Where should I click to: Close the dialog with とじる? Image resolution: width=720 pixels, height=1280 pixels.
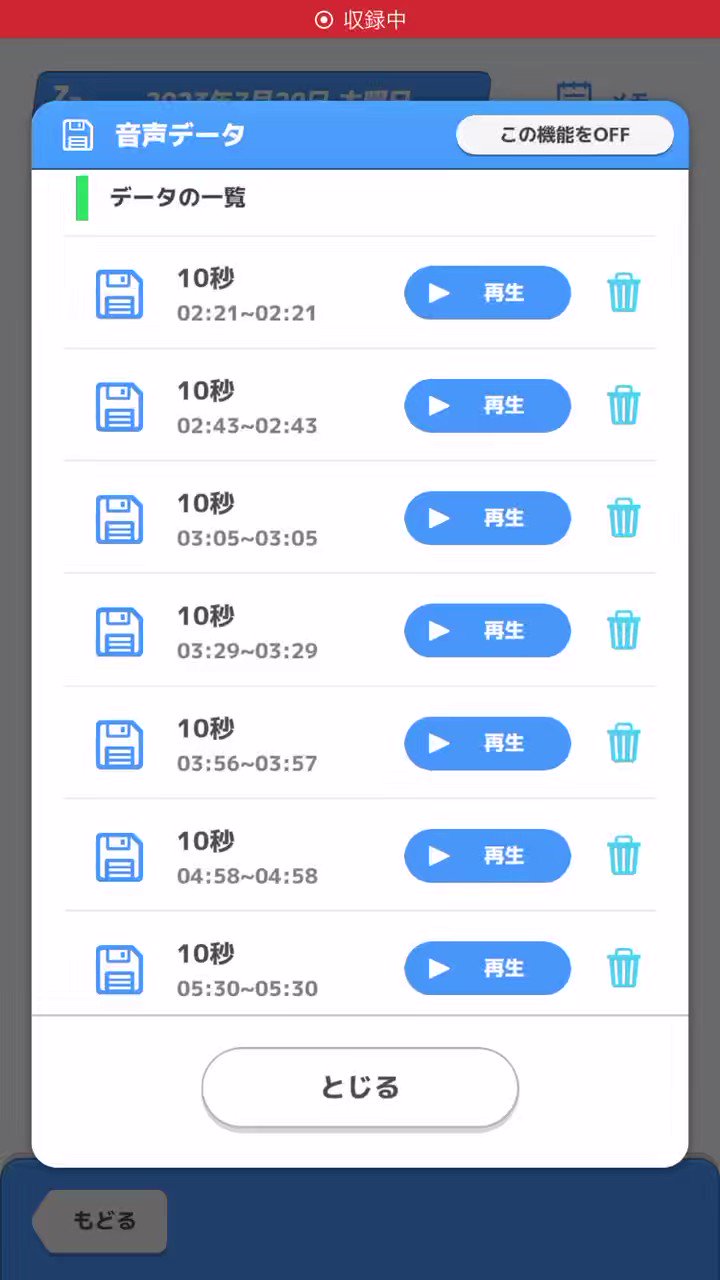(x=360, y=1087)
